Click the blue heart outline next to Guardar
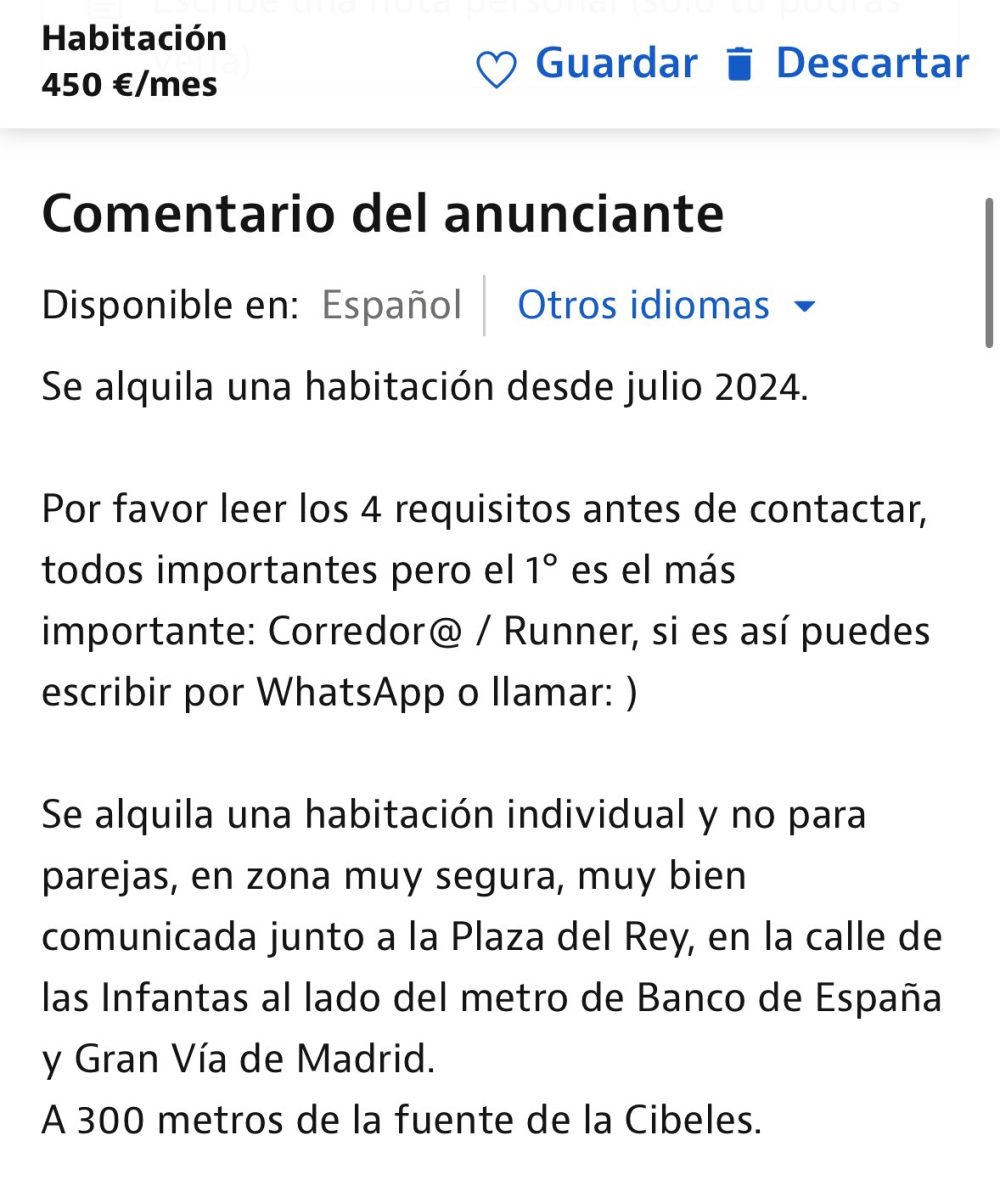The height and width of the screenshot is (1197, 1000). click(497, 63)
